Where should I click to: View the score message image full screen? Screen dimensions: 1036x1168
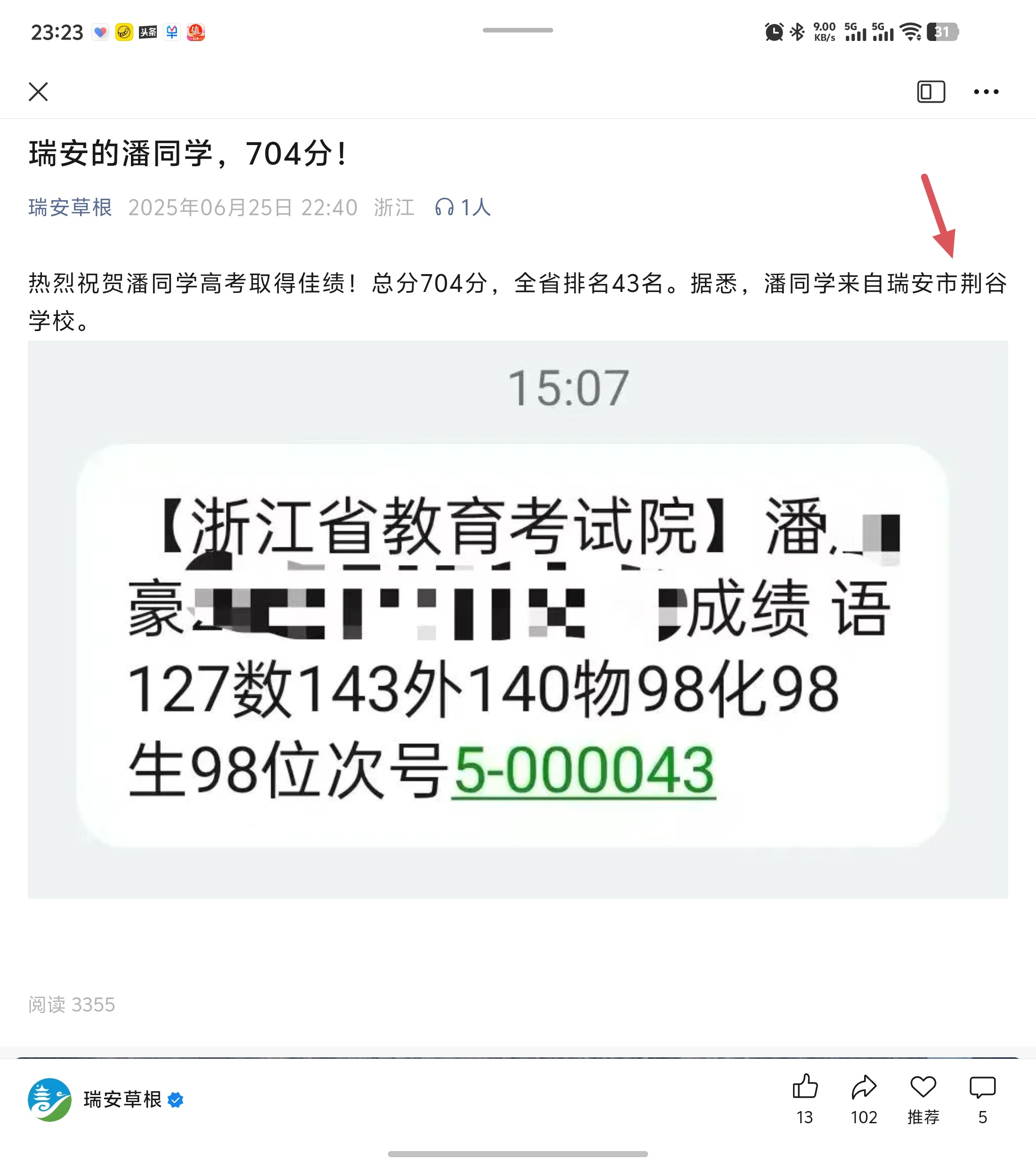tap(518, 619)
